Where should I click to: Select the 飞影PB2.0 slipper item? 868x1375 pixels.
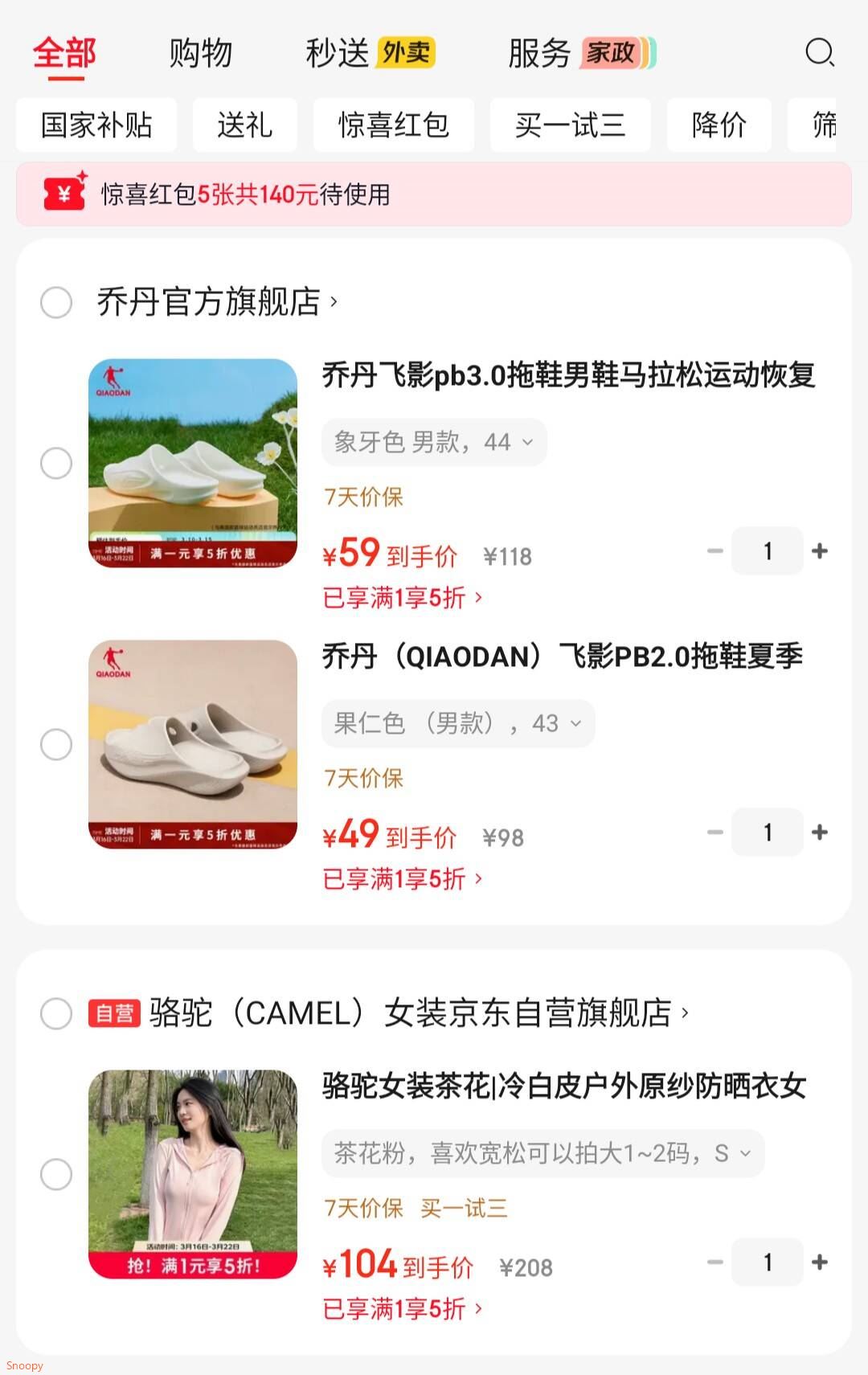[56, 743]
